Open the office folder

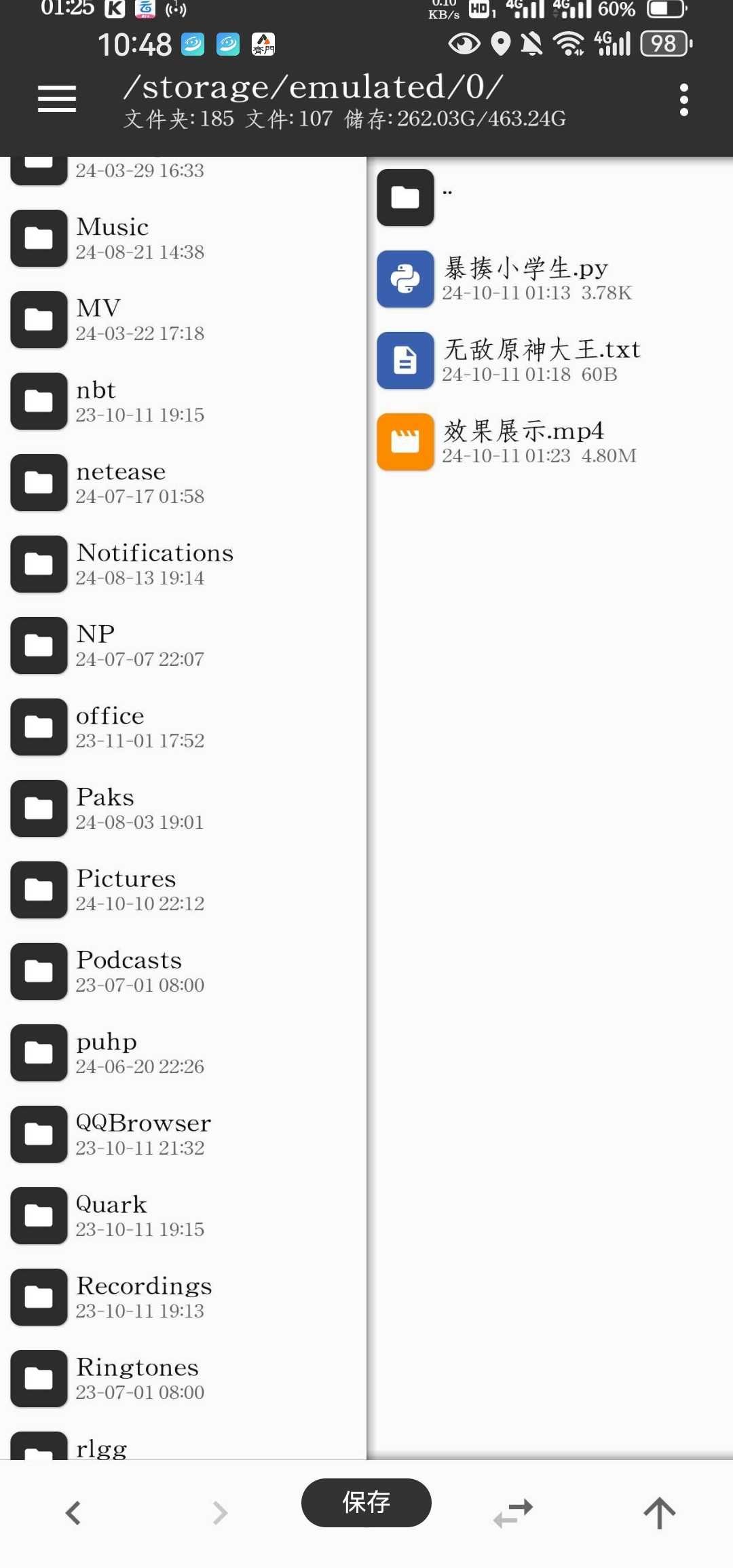coord(183,727)
